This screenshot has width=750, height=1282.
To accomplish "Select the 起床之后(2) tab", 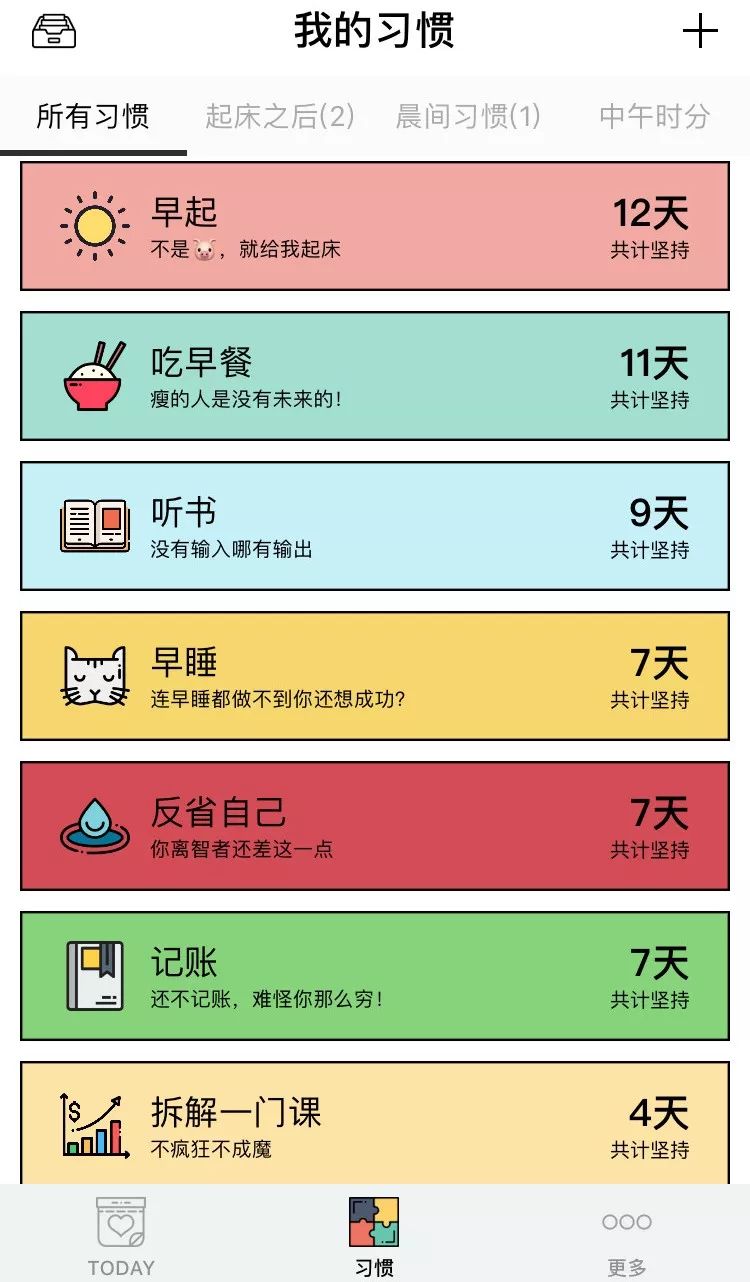I will click(280, 117).
